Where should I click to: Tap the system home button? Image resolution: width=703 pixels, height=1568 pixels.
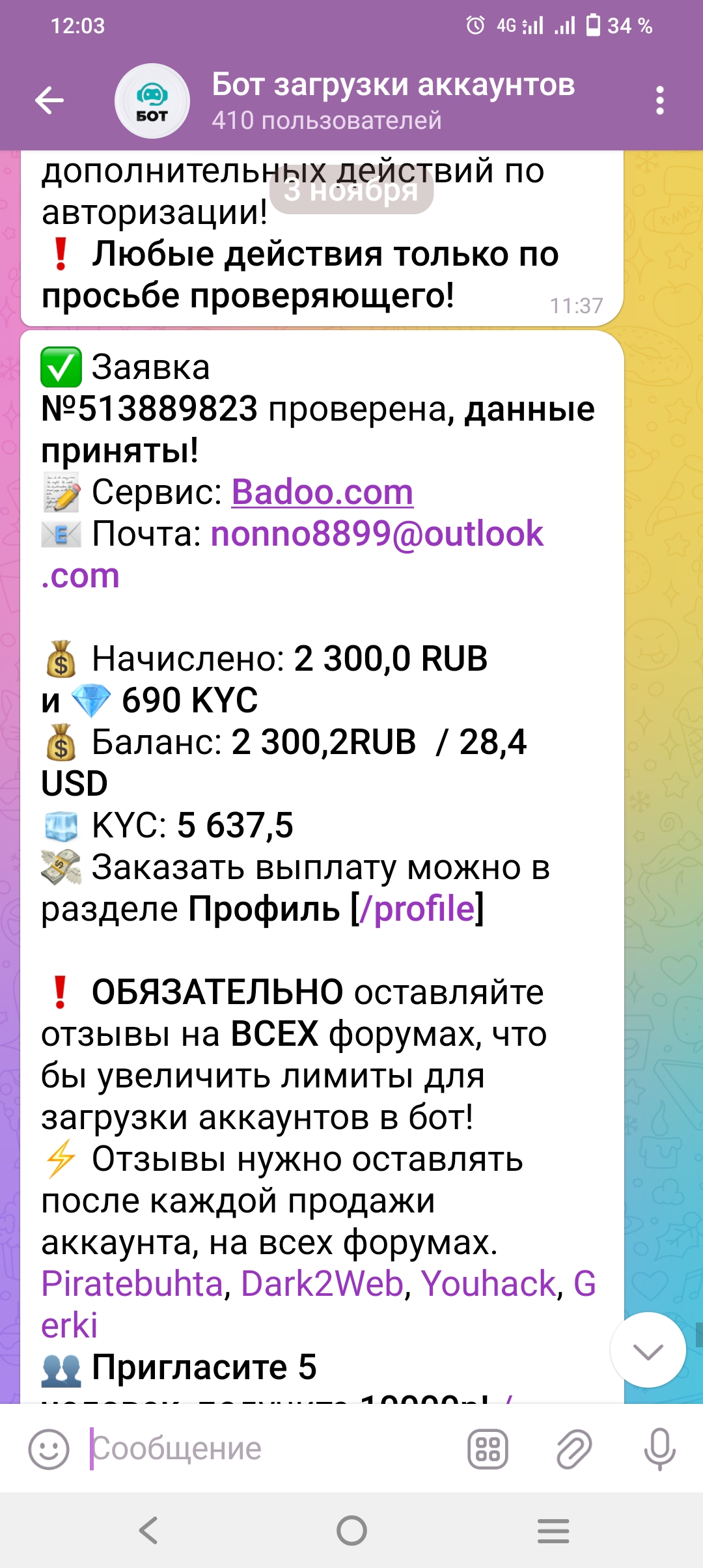tap(351, 1530)
